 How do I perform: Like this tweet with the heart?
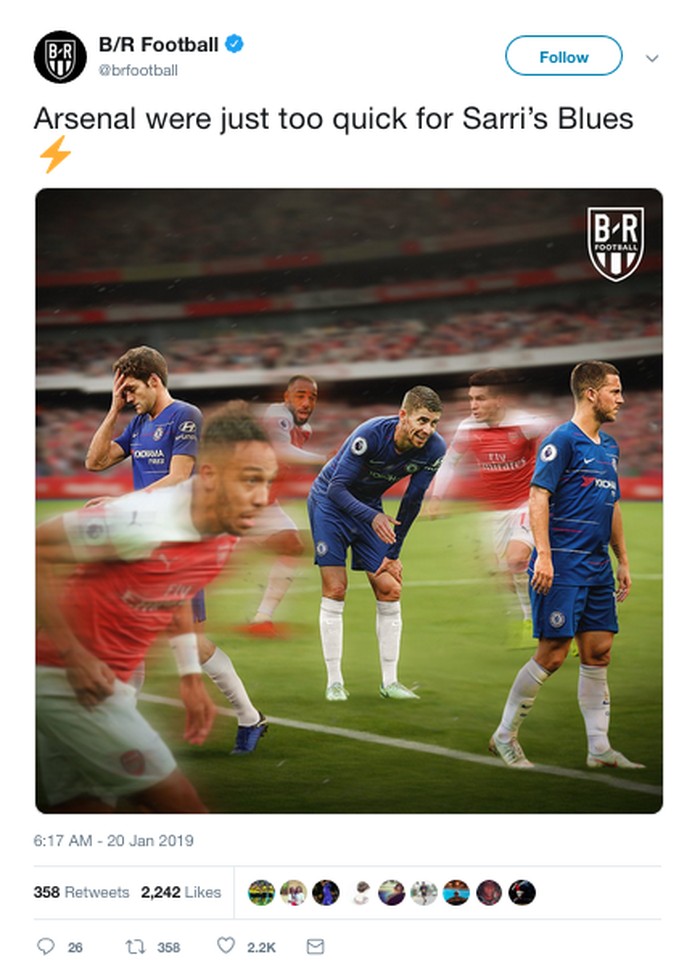pos(226,946)
